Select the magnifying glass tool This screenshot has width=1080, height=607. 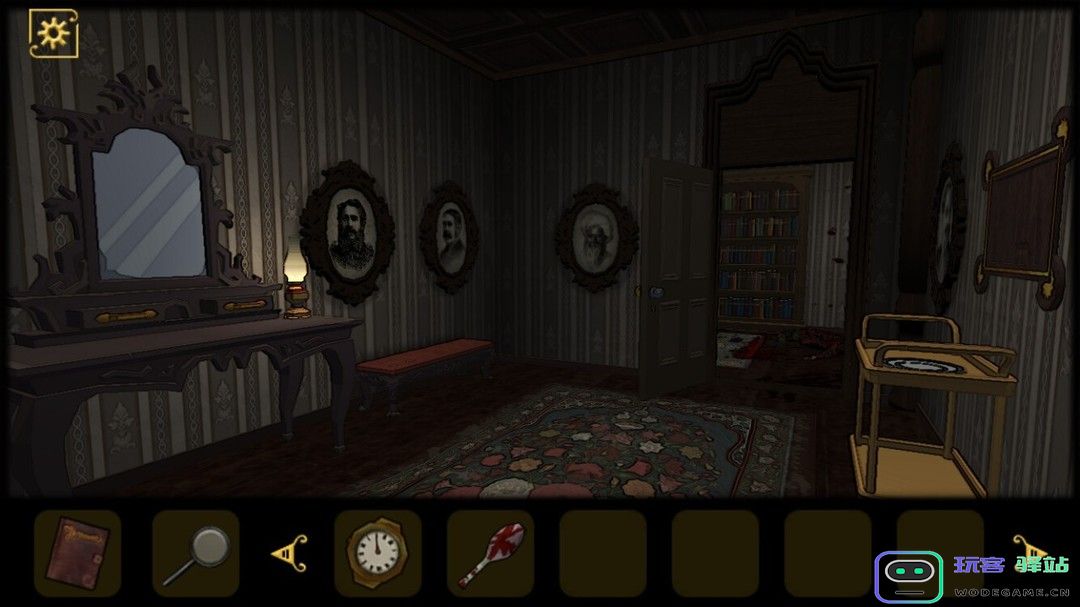tap(194, 553)
